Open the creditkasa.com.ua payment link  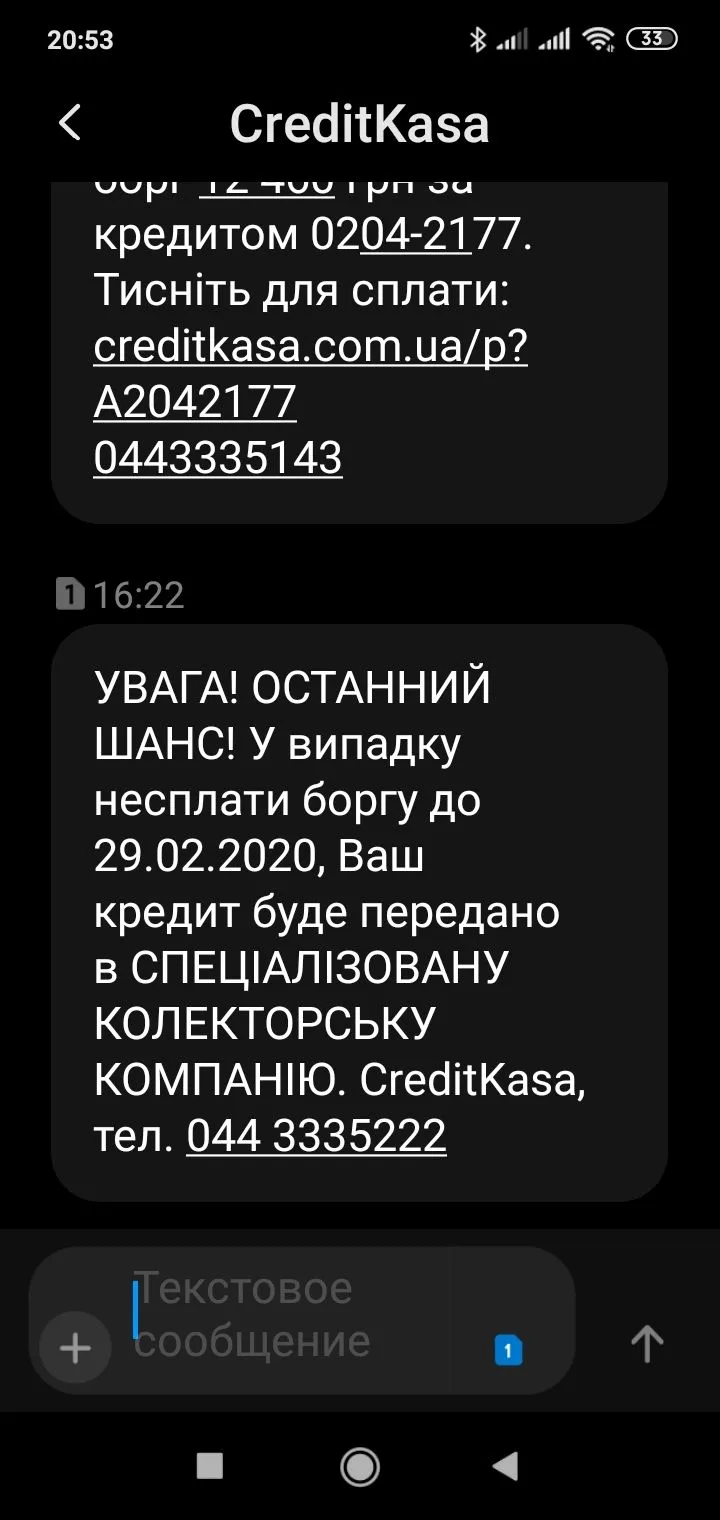(x=310, y=349)
